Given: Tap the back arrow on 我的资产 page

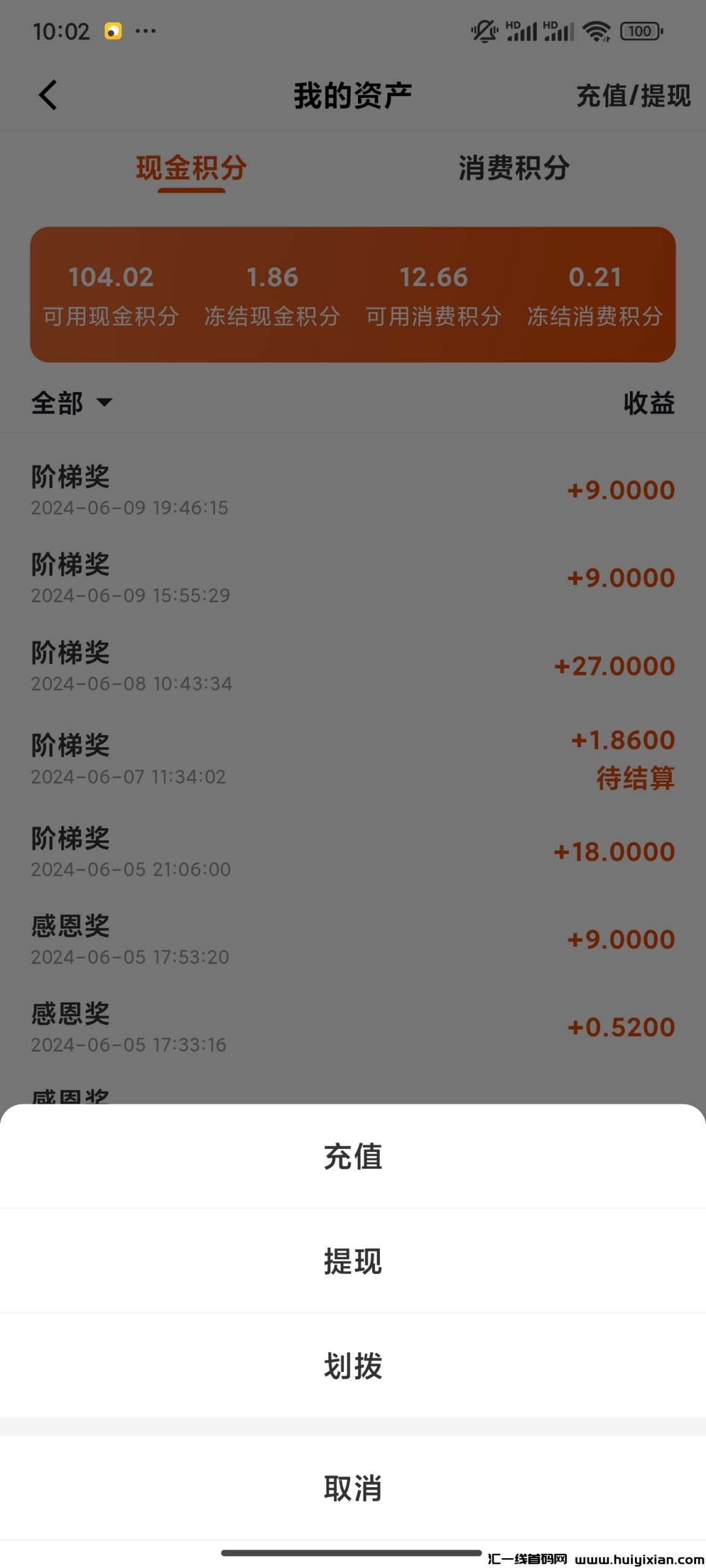Looking at the screenshot, I should [x=48, y=95].
